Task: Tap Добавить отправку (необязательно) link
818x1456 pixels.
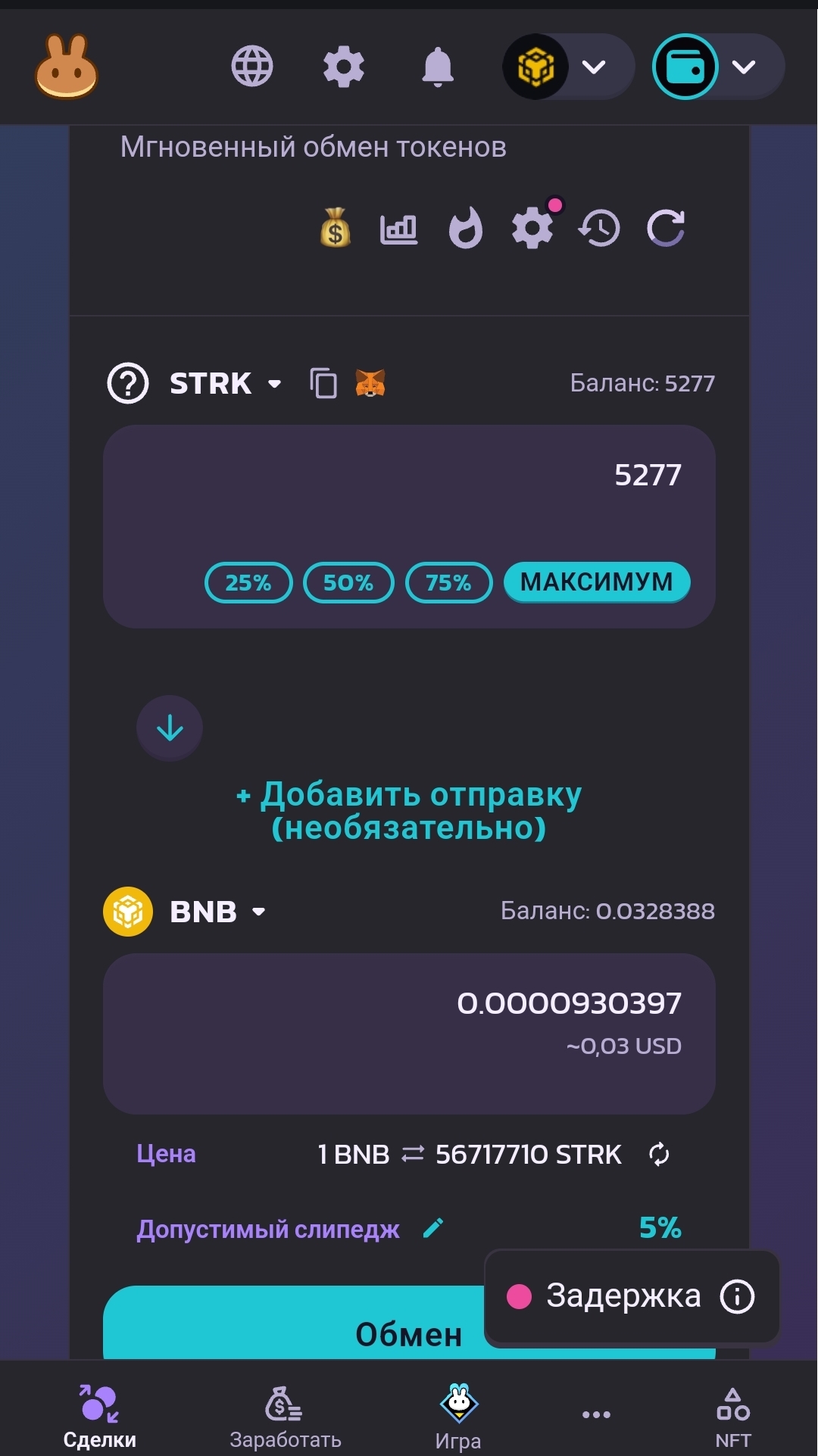Action: 409,811
